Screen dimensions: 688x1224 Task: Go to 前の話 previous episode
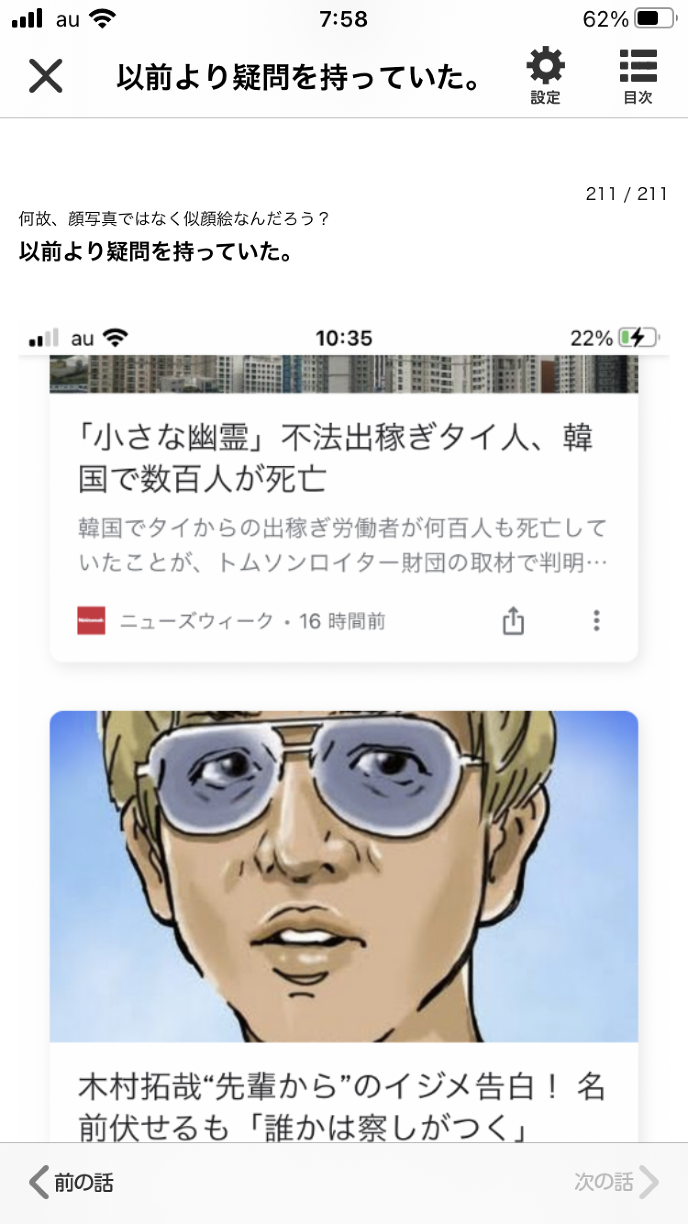72,1183
